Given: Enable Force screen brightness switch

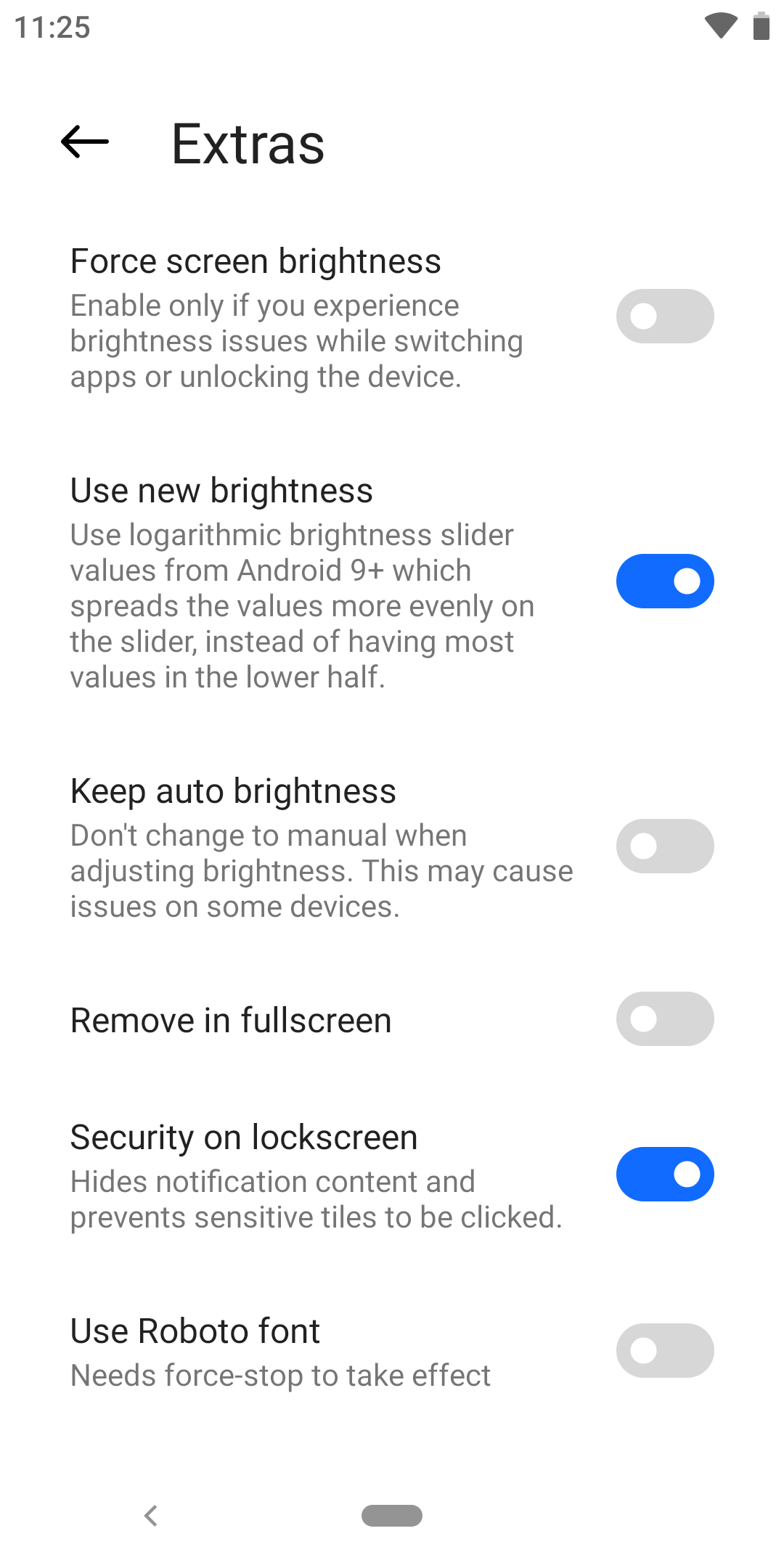Looking at the screenshot, I should point(665,317).
